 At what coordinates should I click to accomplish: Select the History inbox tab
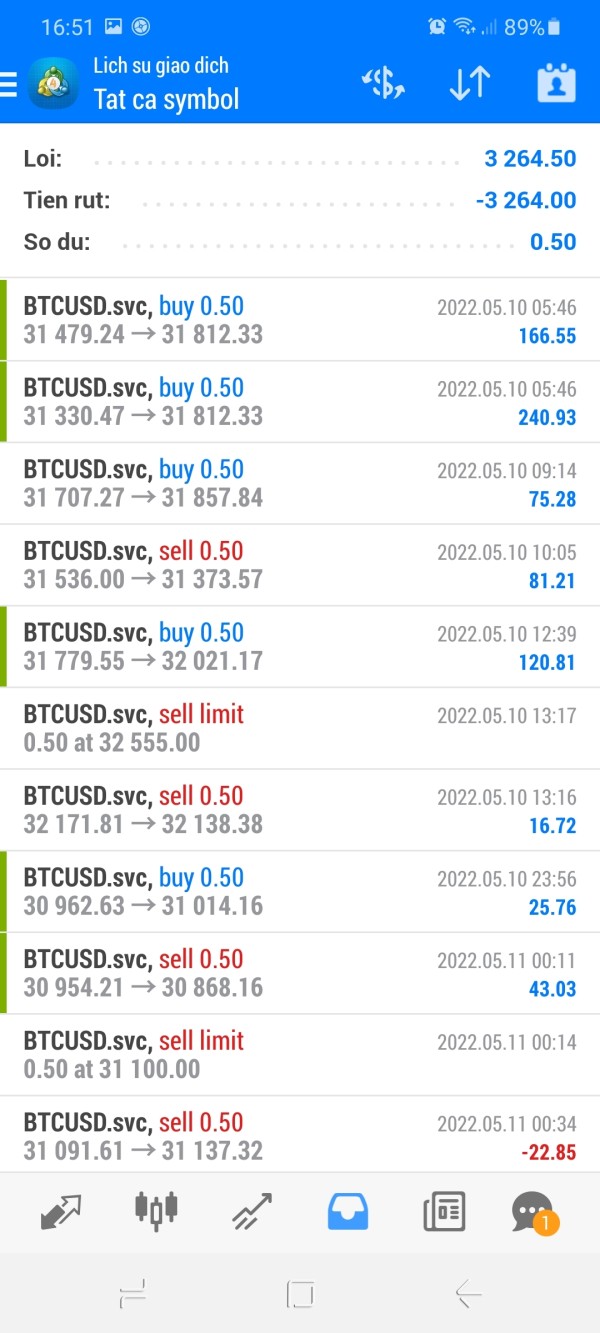pyautogui.click(x=348, y=1212)
